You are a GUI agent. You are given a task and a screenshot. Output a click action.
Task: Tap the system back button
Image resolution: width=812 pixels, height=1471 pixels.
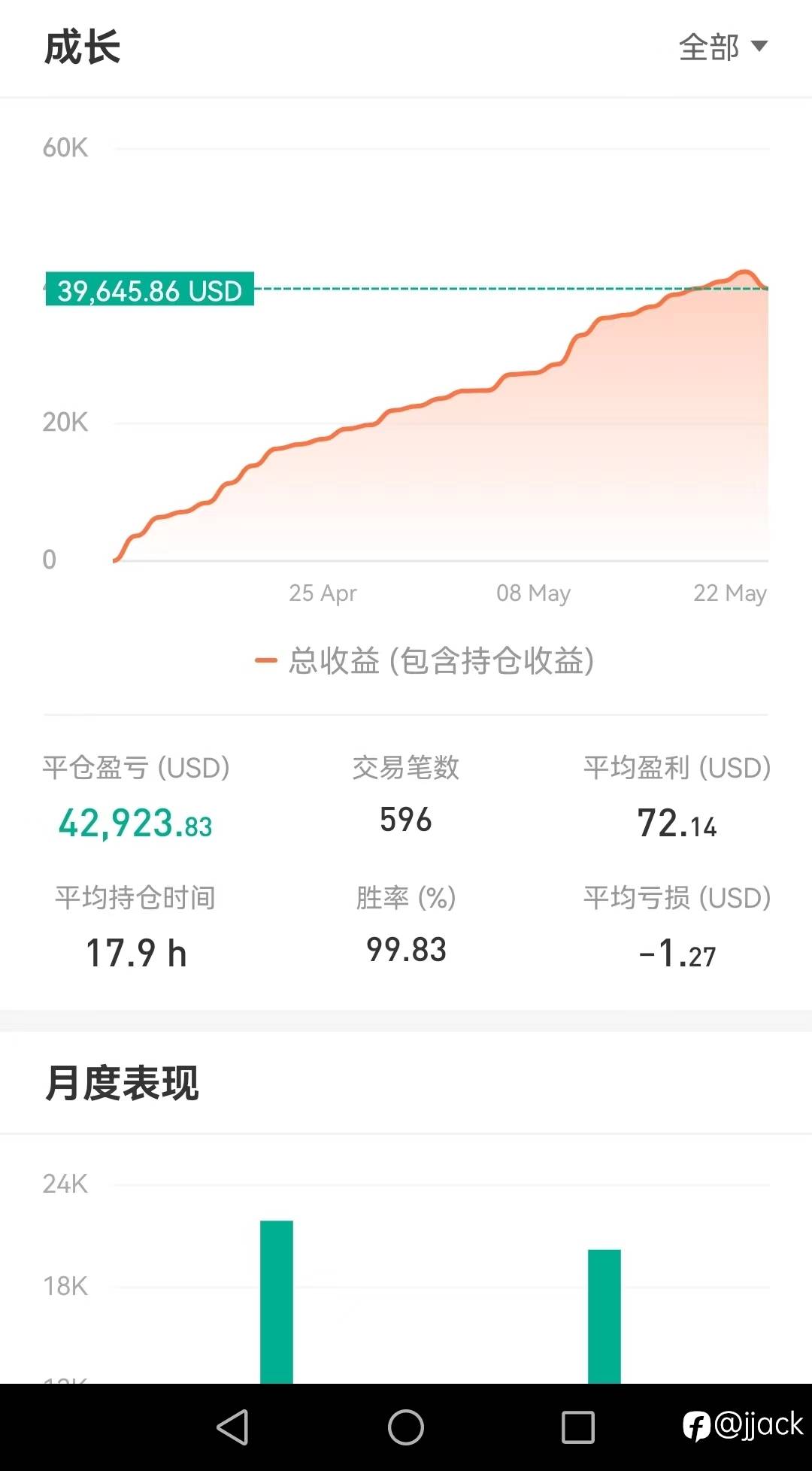click(x=233, y=1427)
